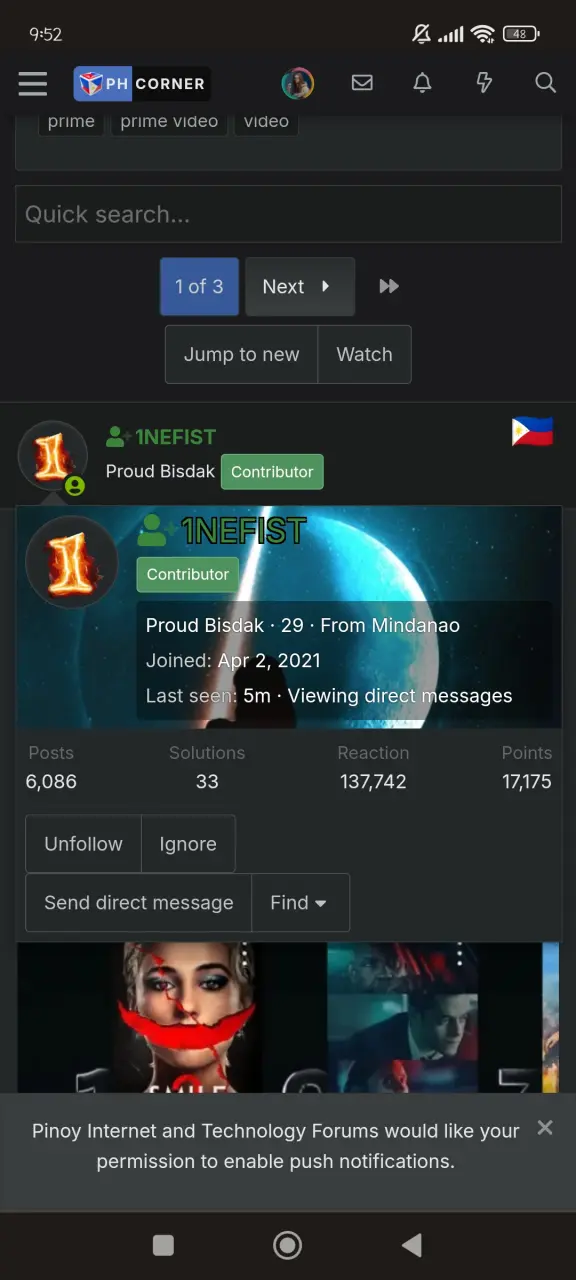576x1280 pixels.
Task: Focus the Quick search field
Action: pos(288,214)
